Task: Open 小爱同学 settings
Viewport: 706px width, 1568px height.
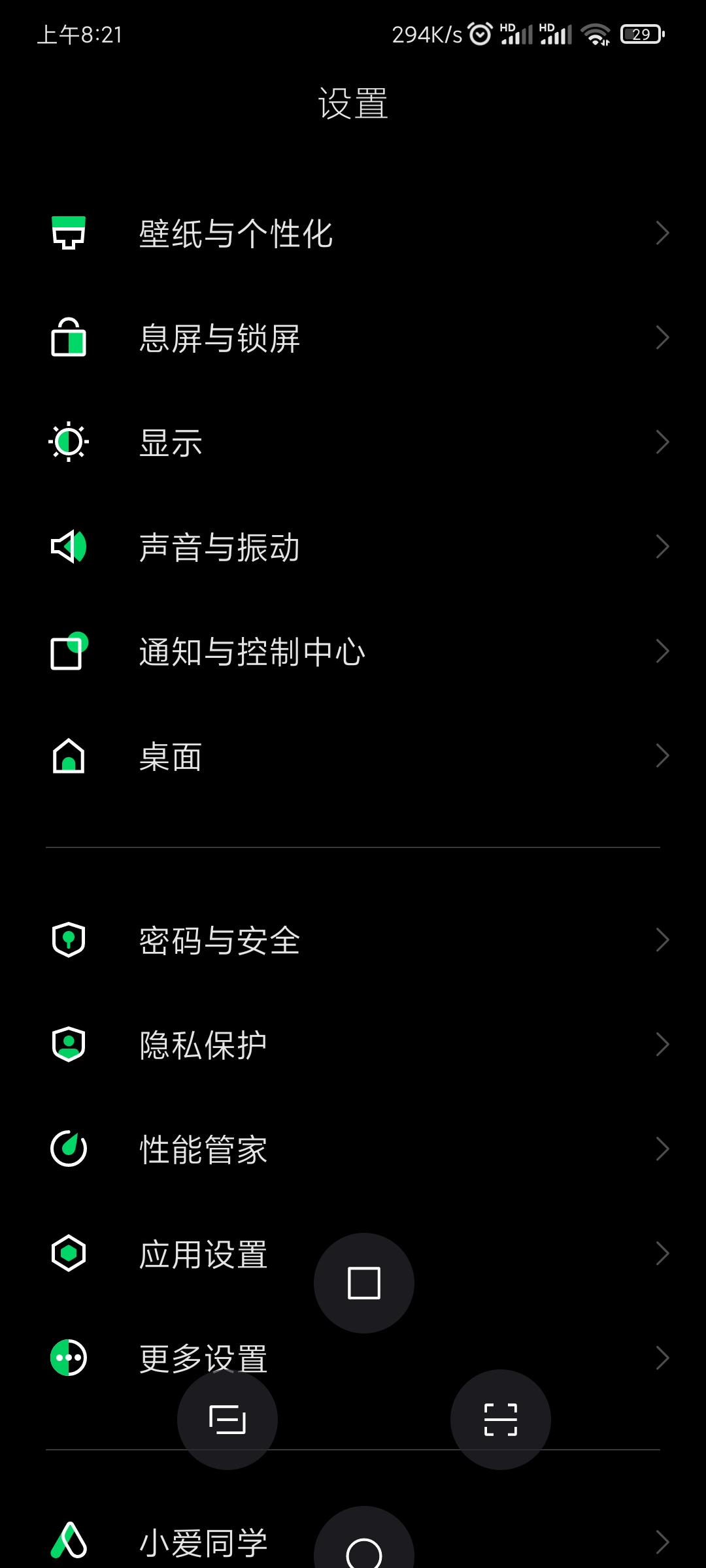Action: 196,1542
